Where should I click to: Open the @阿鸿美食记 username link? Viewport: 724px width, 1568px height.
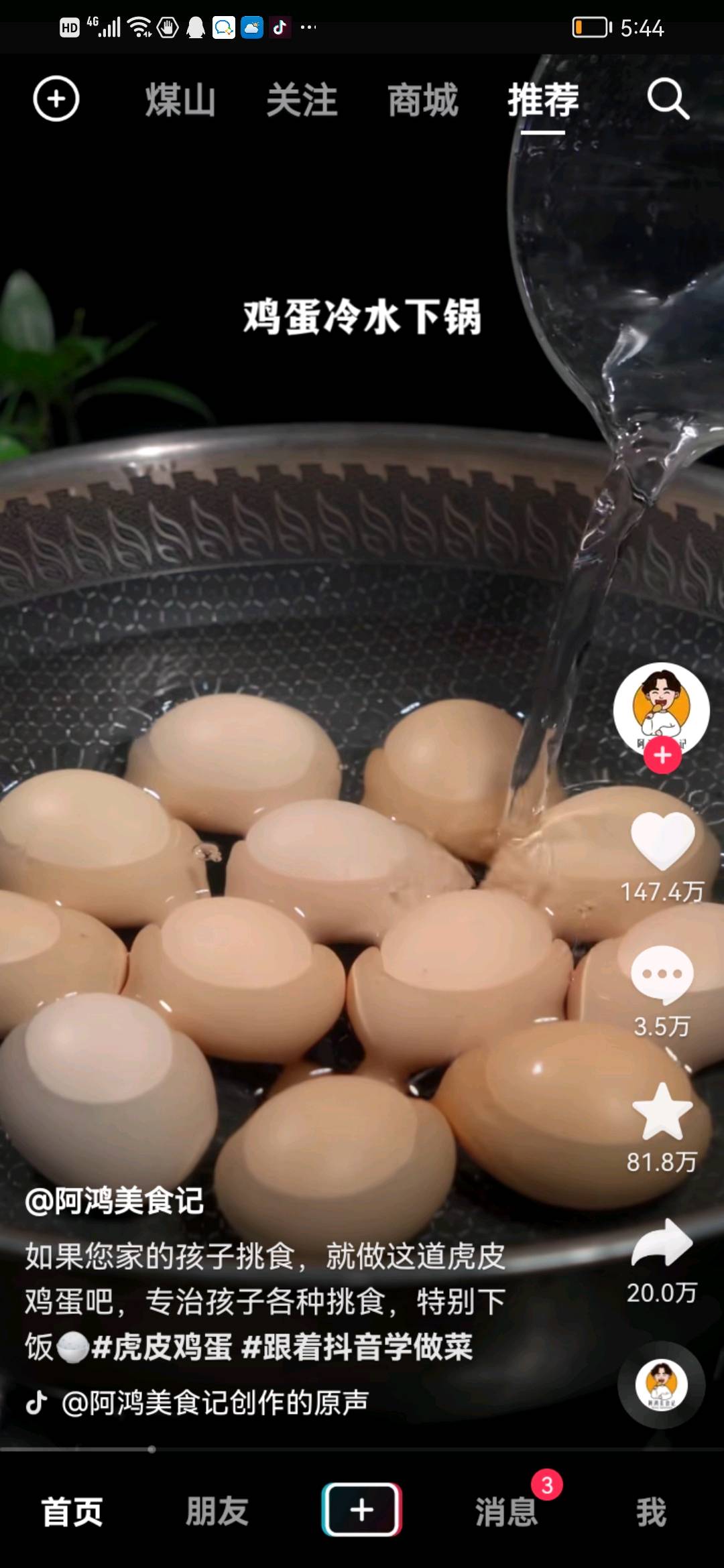(x=114, y=1201)
